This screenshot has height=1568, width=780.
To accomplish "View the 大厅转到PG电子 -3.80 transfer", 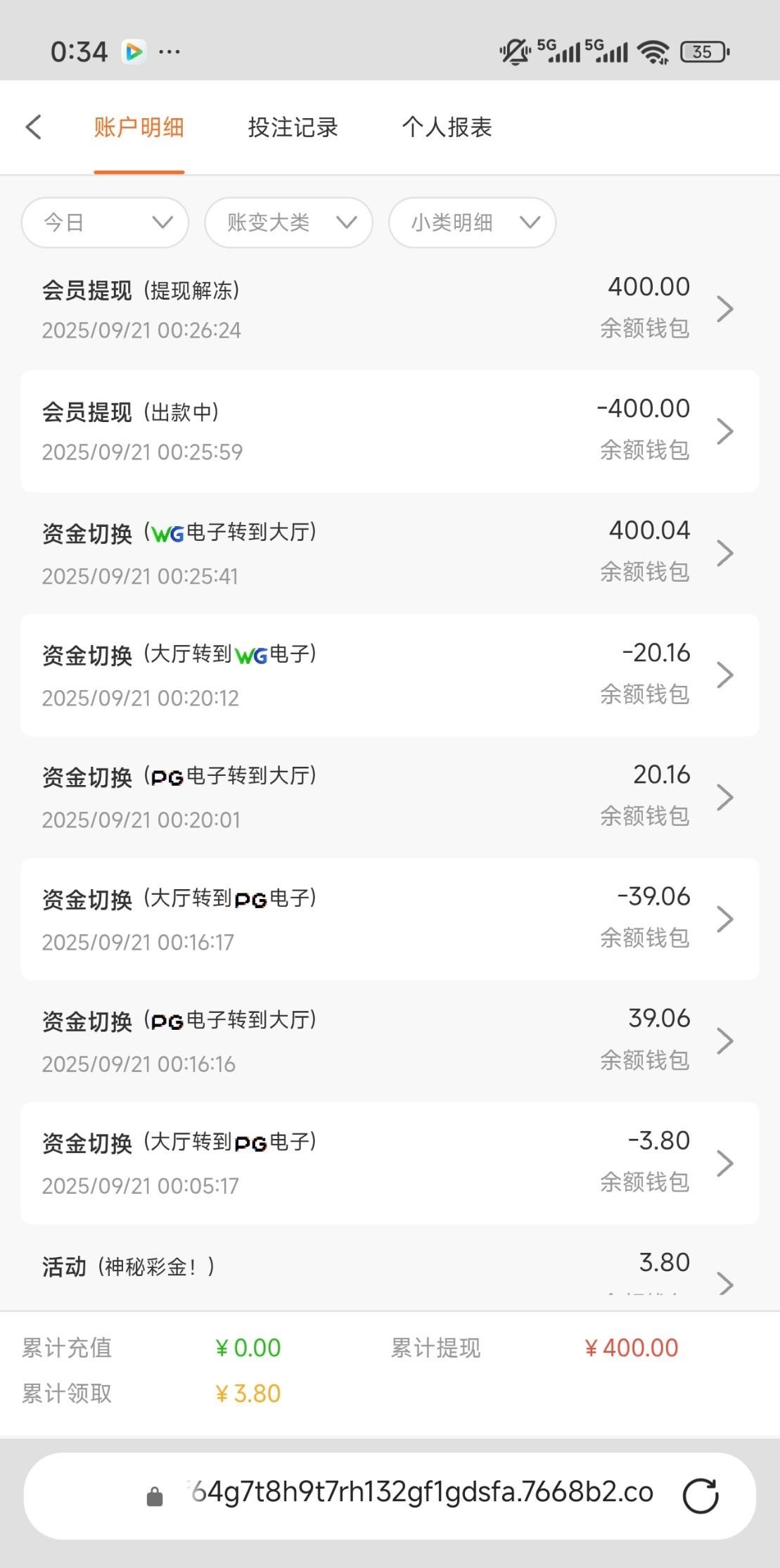I will [389, 1163].
